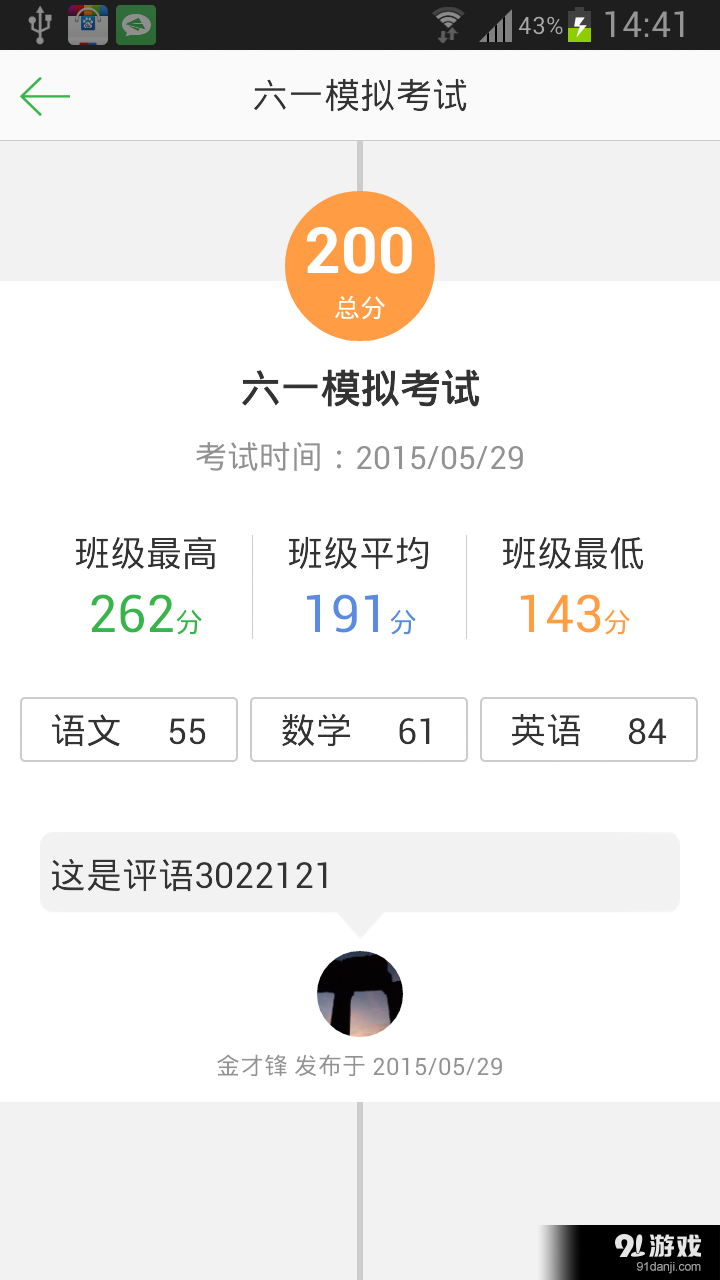
Task: Tap the orange 总分 score circle
Action: coord(360,266)
